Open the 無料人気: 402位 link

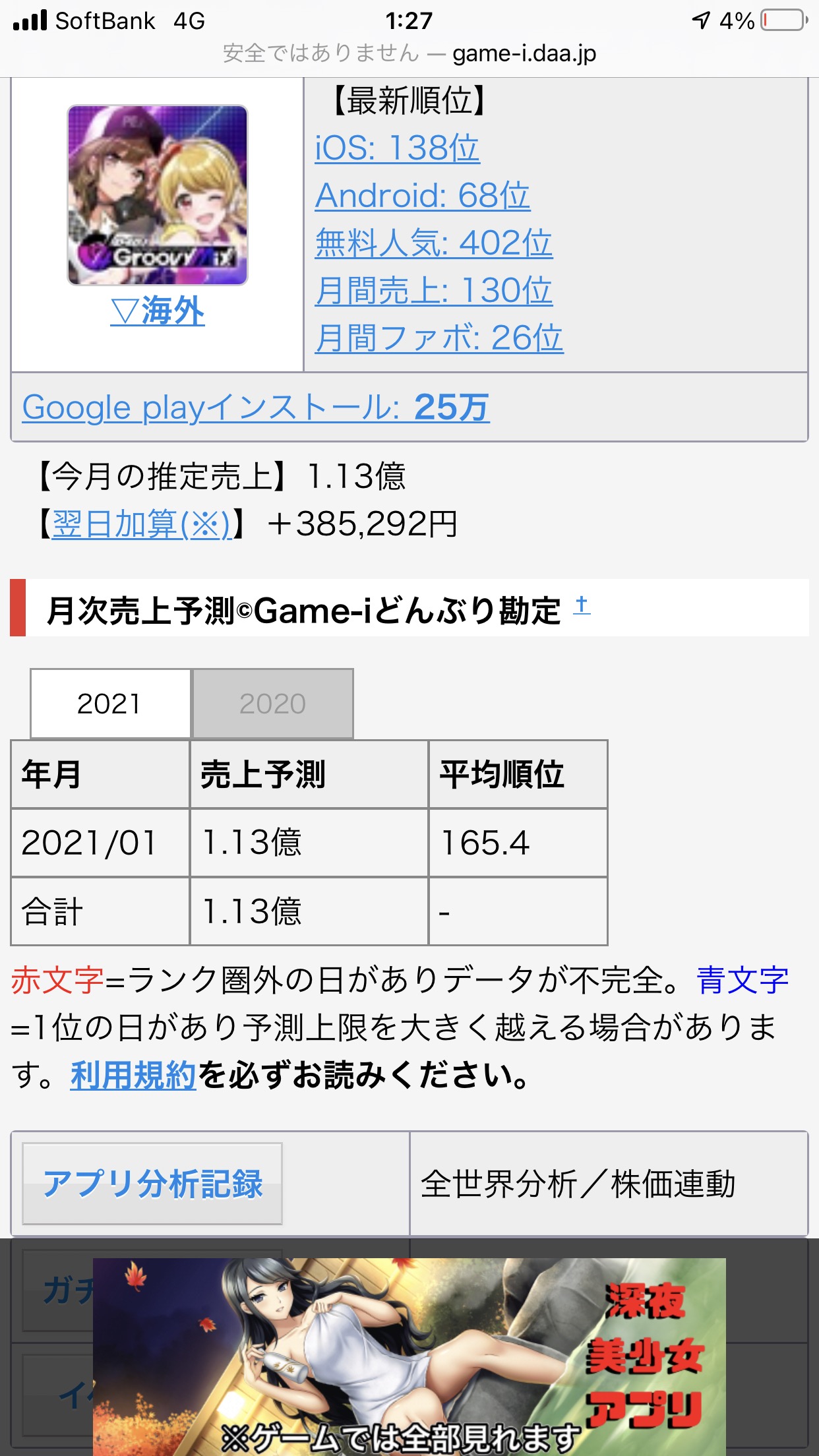pyautogui.click(x=433, y=243)
